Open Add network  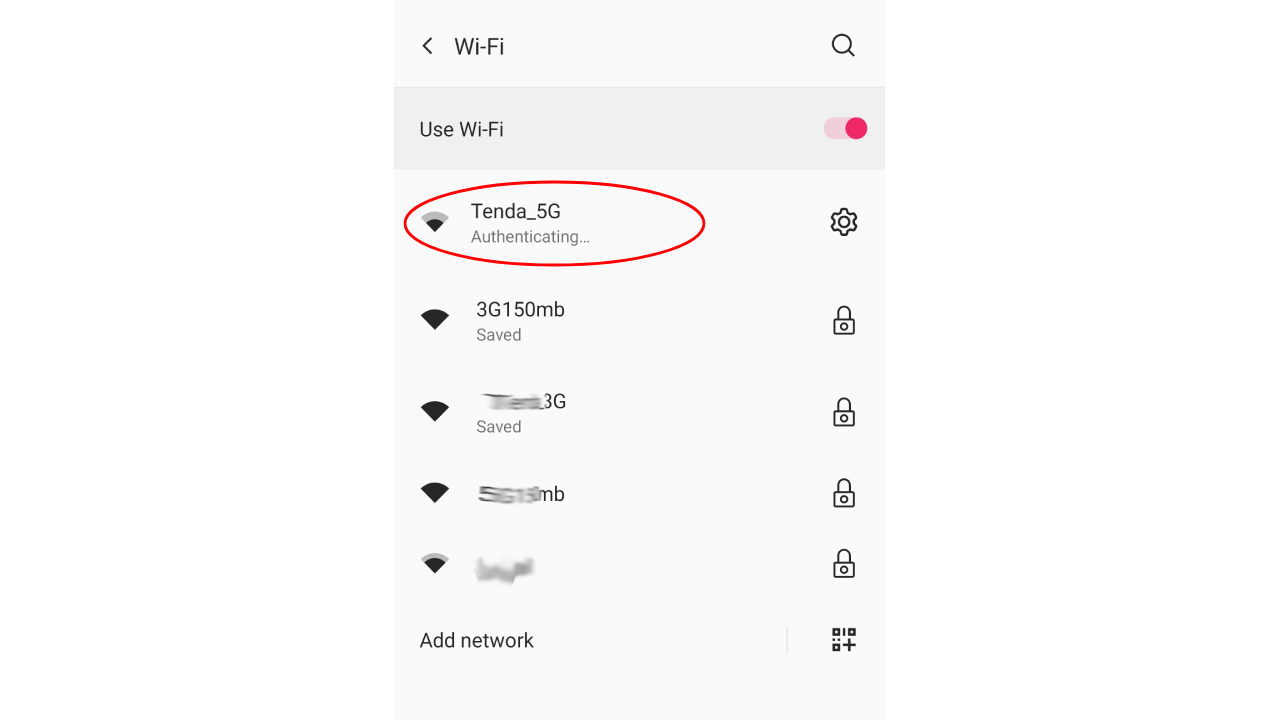point(477,641)
